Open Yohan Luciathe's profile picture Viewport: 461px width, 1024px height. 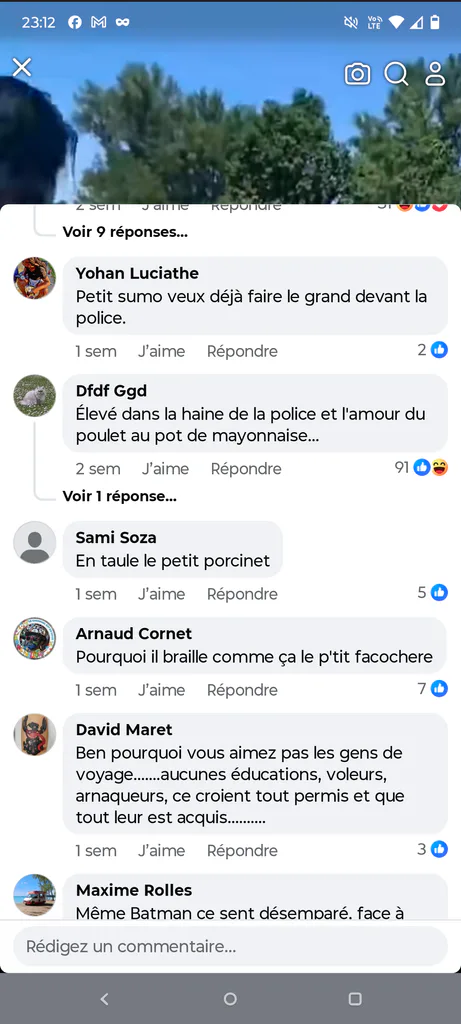[35, 278]
